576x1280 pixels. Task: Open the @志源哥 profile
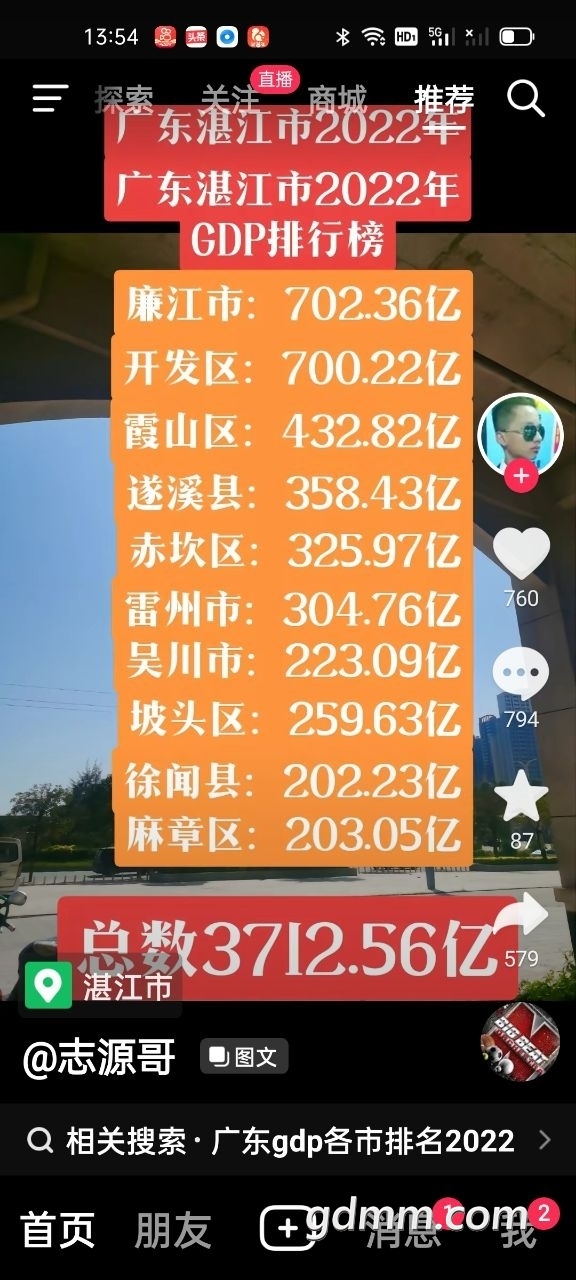click(x=99, y=1057)
